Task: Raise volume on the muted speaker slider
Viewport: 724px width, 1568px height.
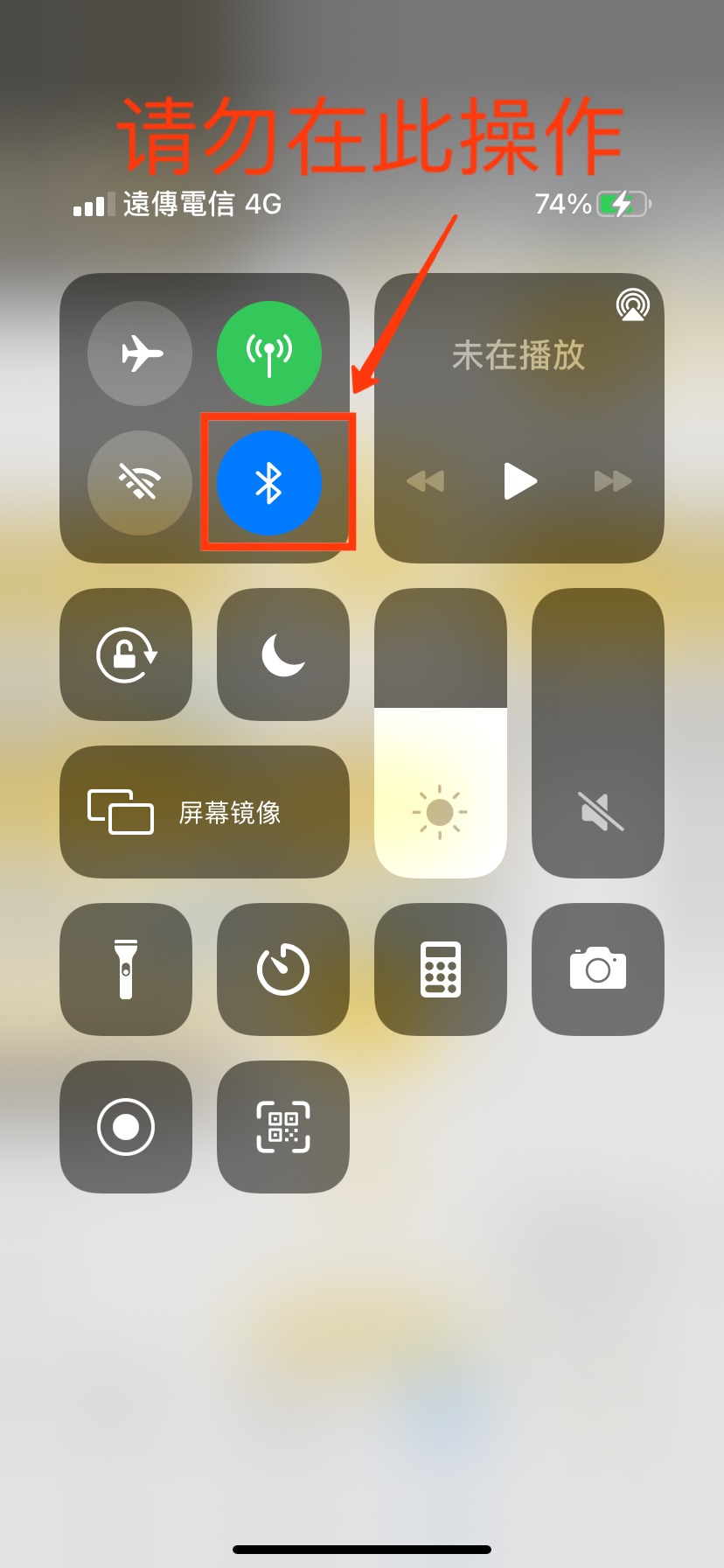Action: [x=598, y=733]
